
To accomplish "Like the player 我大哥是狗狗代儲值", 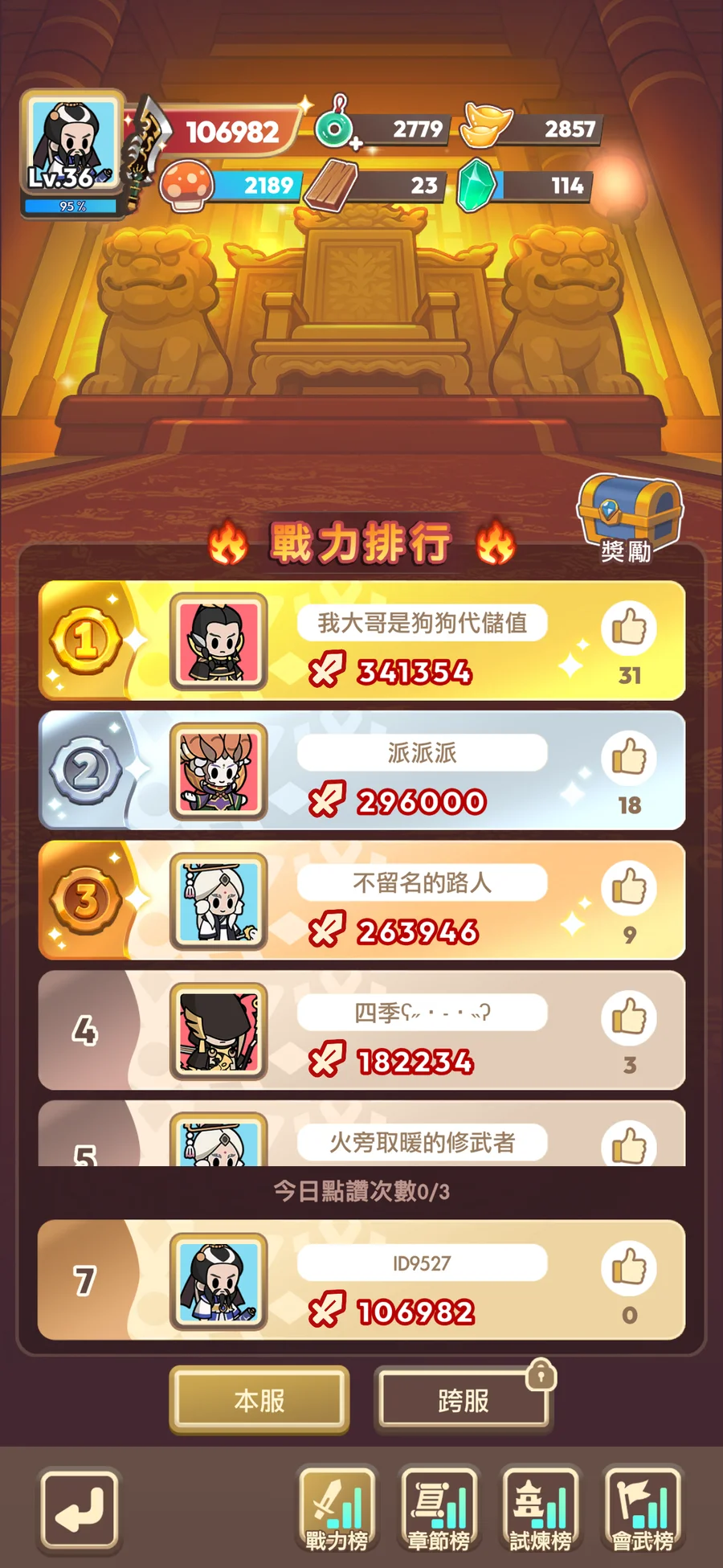I will (628, 628).
